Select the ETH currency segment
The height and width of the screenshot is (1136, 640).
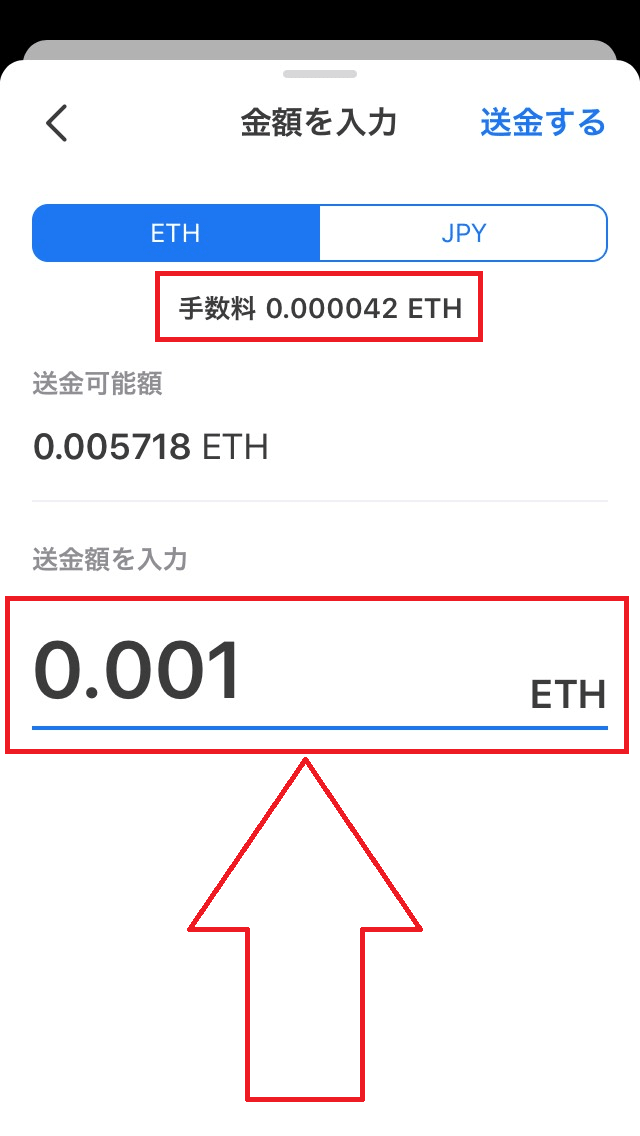[175, 233]
